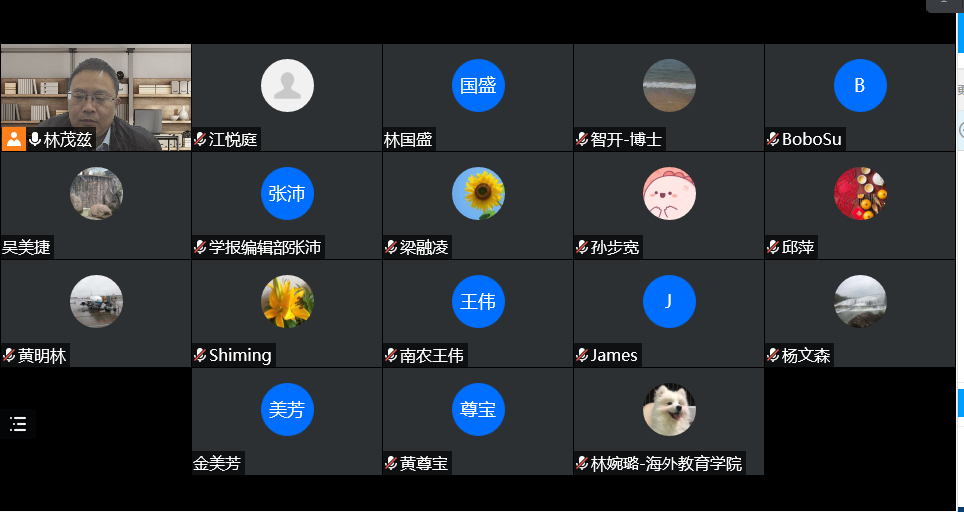The image size is (964, 512).
Task: Select 邱萍's participant tile
Action: point(860,205)
